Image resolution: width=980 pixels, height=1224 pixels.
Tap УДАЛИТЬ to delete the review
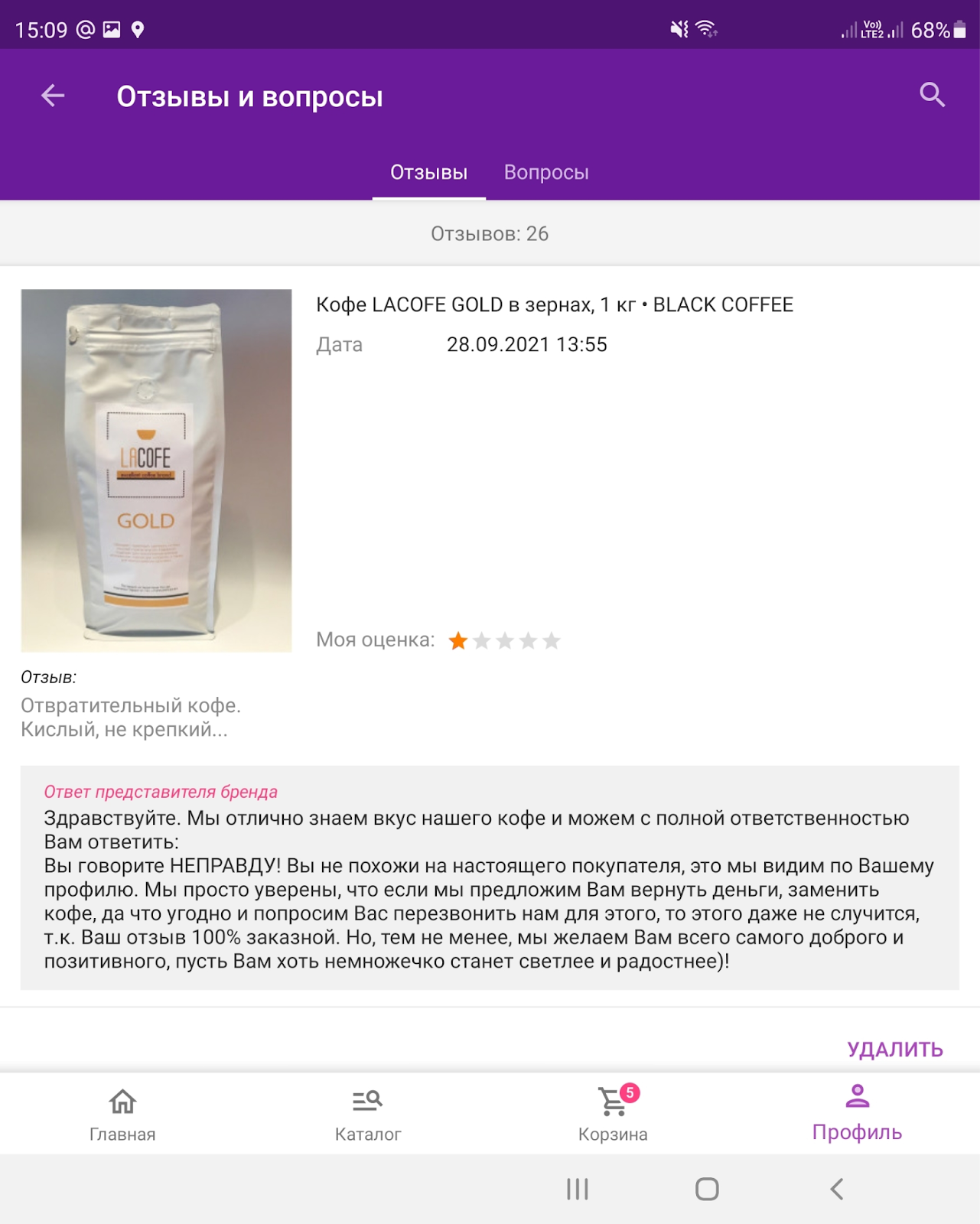894,1049
